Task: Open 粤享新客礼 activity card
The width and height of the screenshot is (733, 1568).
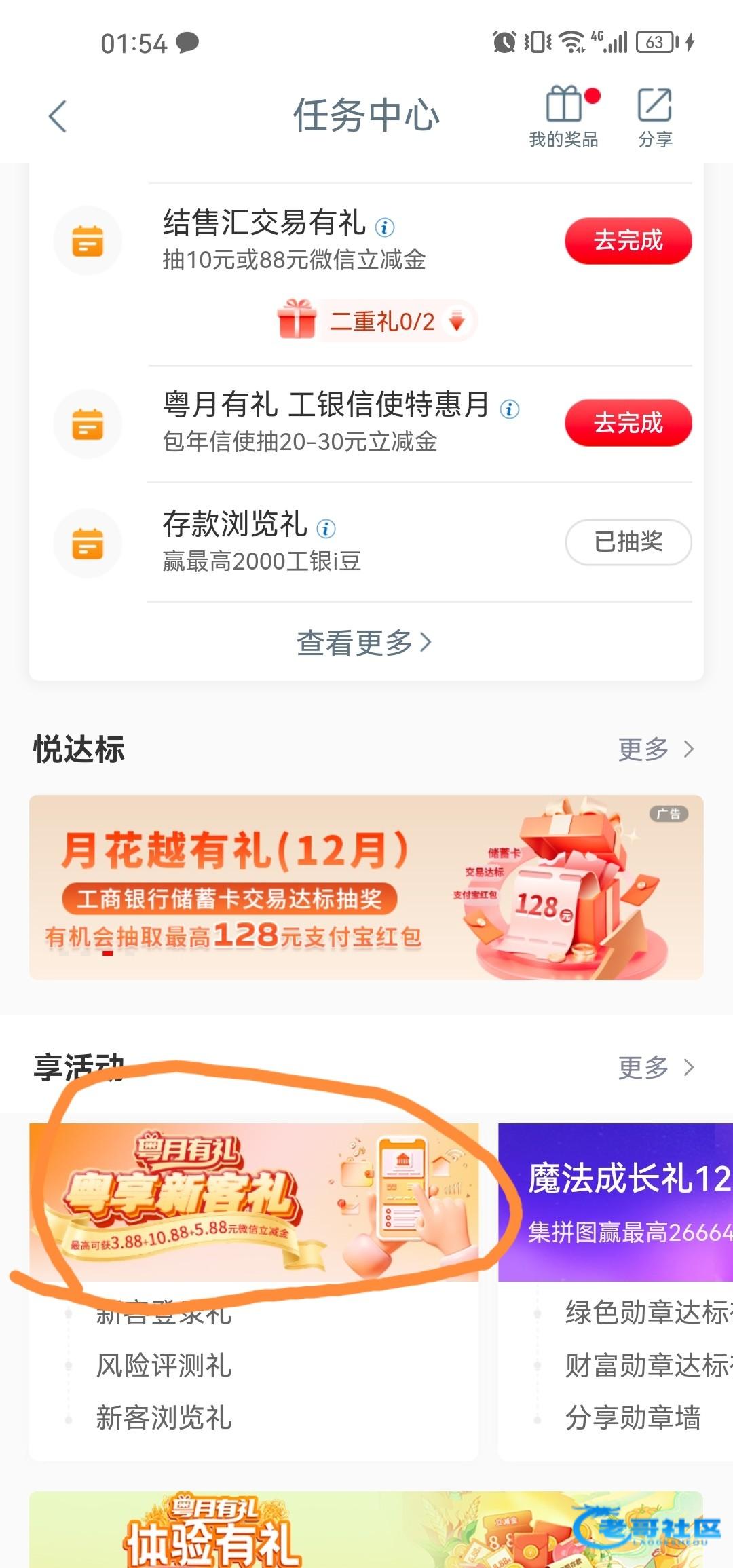Action: [254, 1201]
